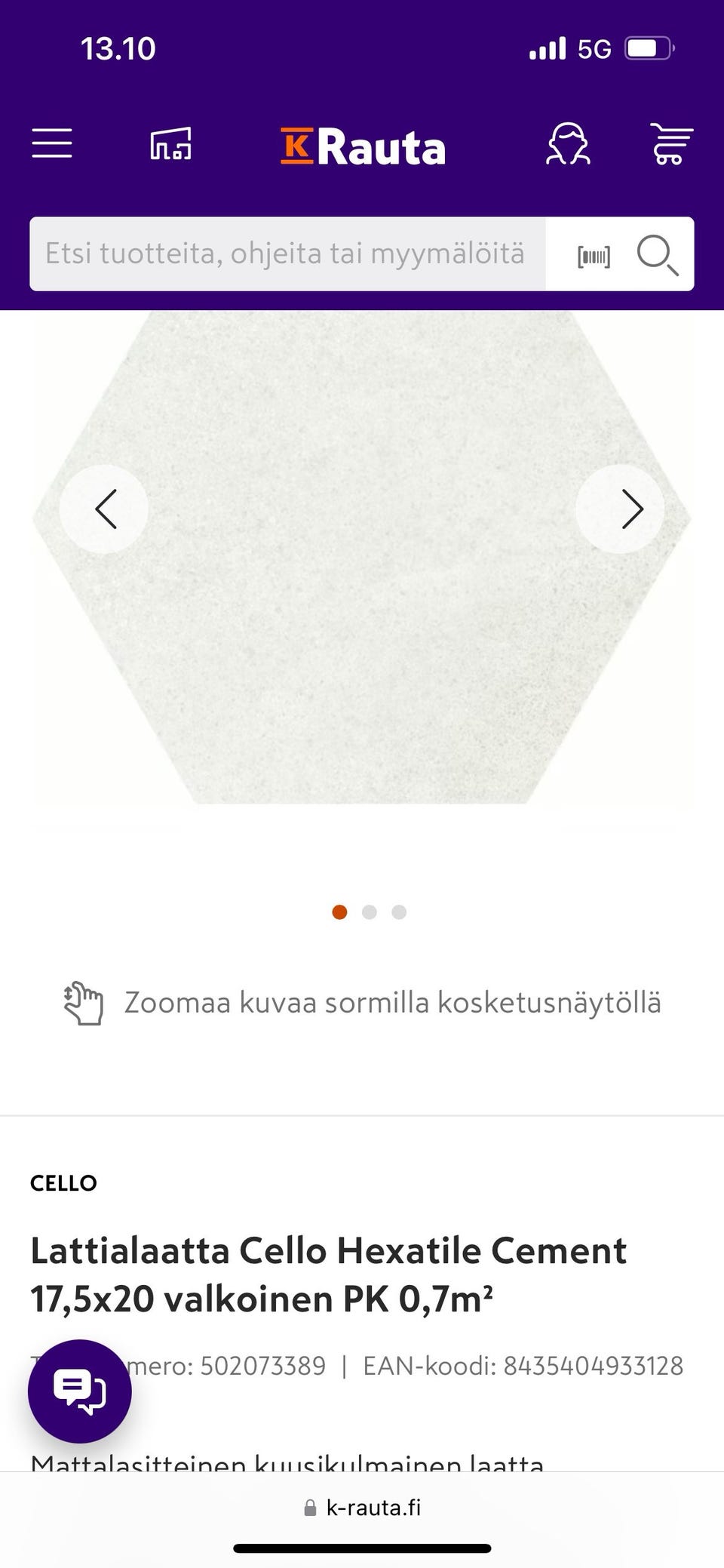Image resolution: width=724 pixels, height=1568 pixels.
Task: Expand the image carousel right chevron
Action: (620, 509)
